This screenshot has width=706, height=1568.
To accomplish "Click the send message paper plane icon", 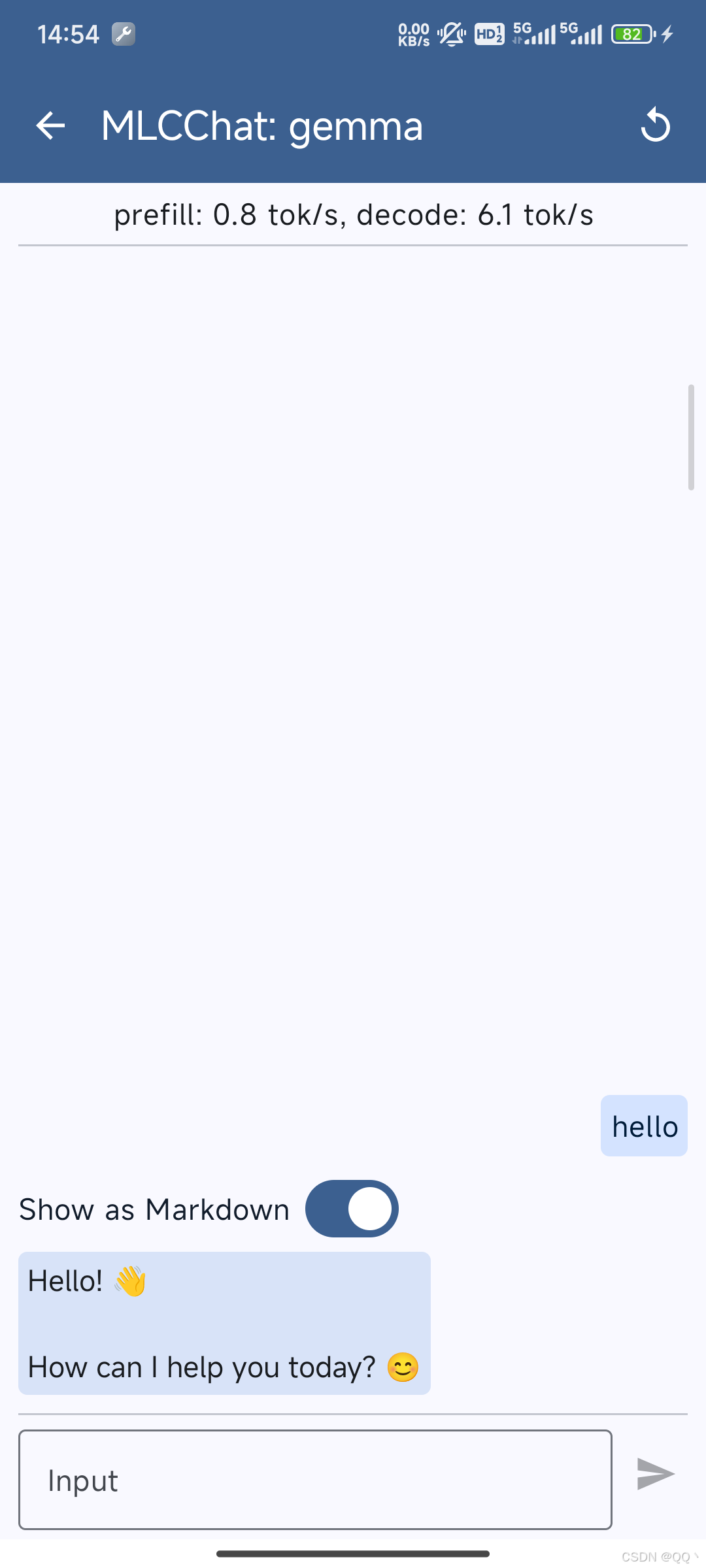I will point(656,1474).
